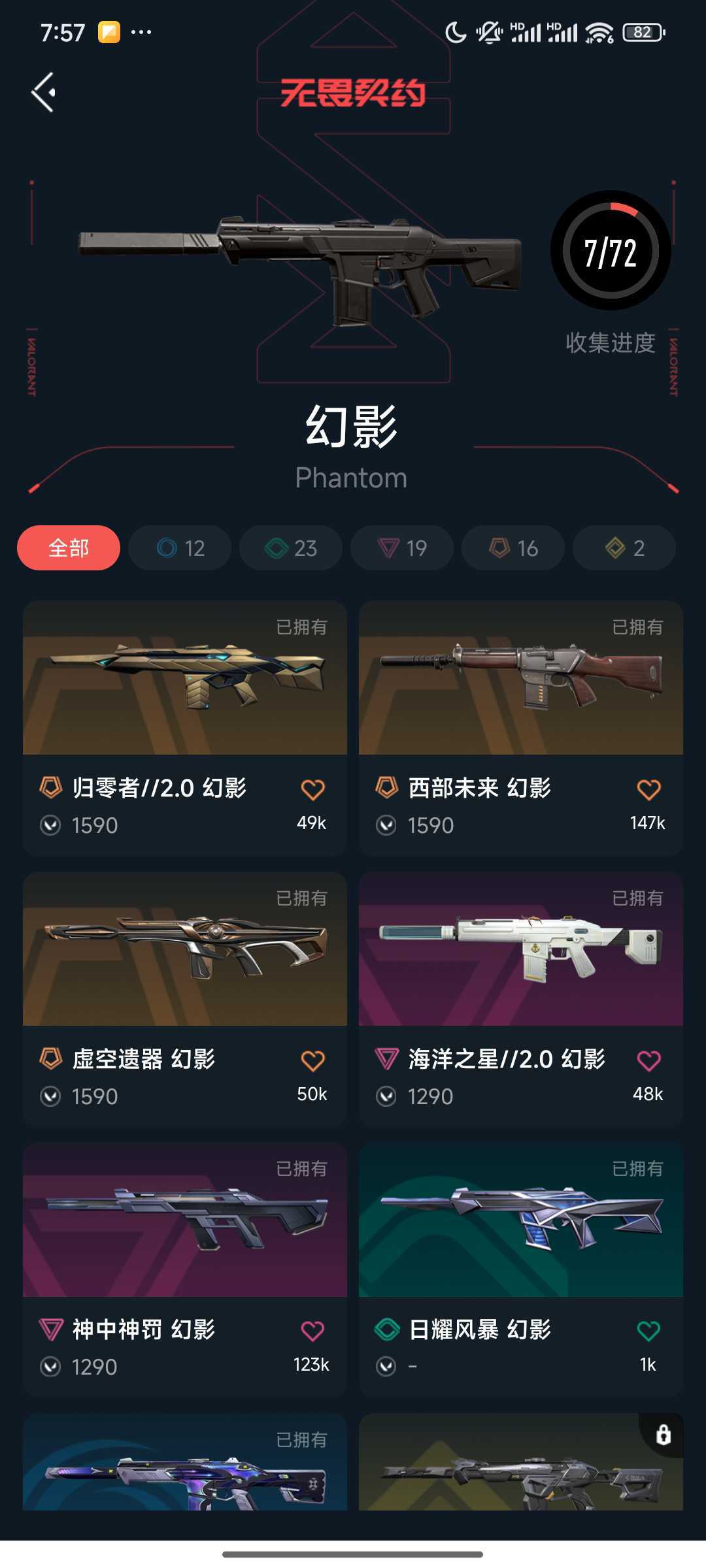
Task: Open the 海洋之星//2.0 幻影 skin card
Action: coord(521,999)
